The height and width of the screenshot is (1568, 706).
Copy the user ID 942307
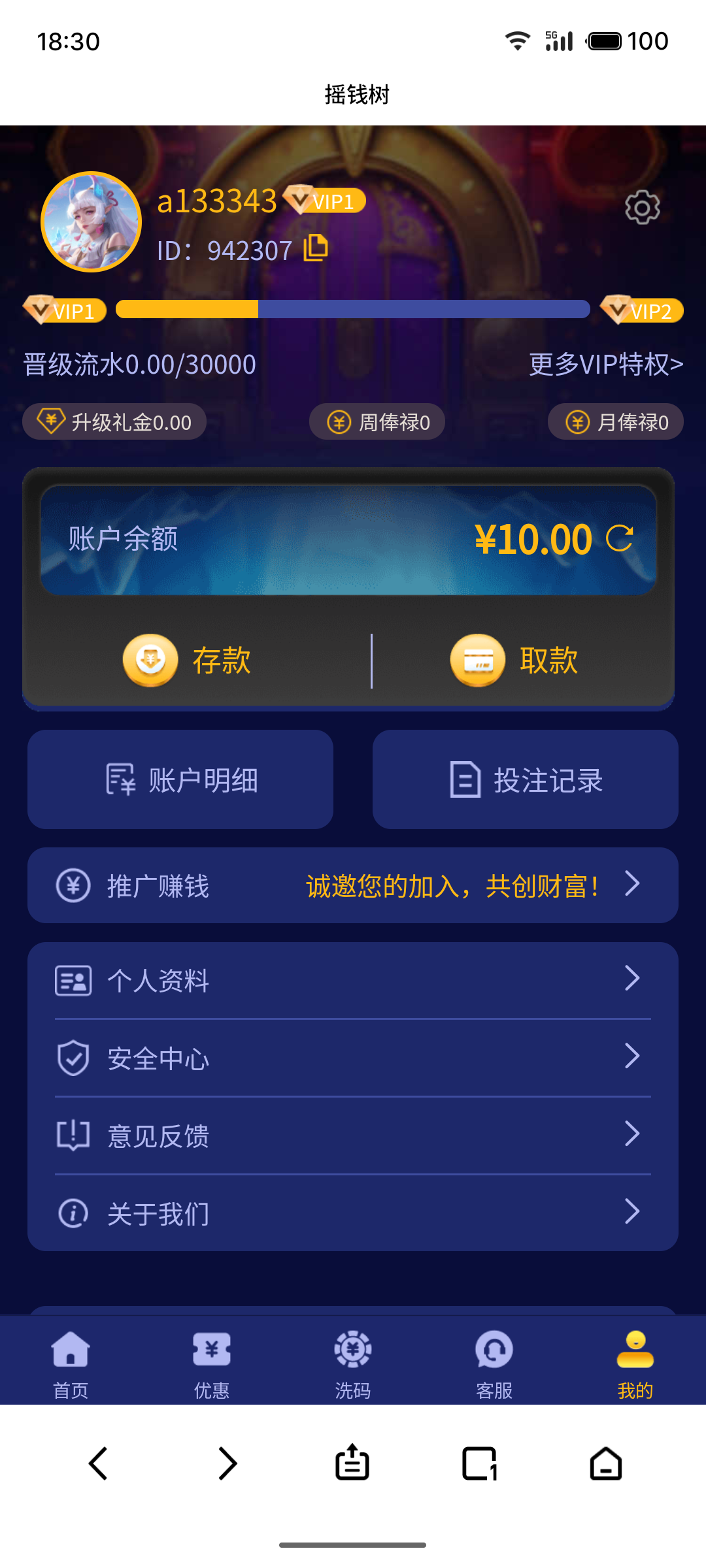point(316,248)
